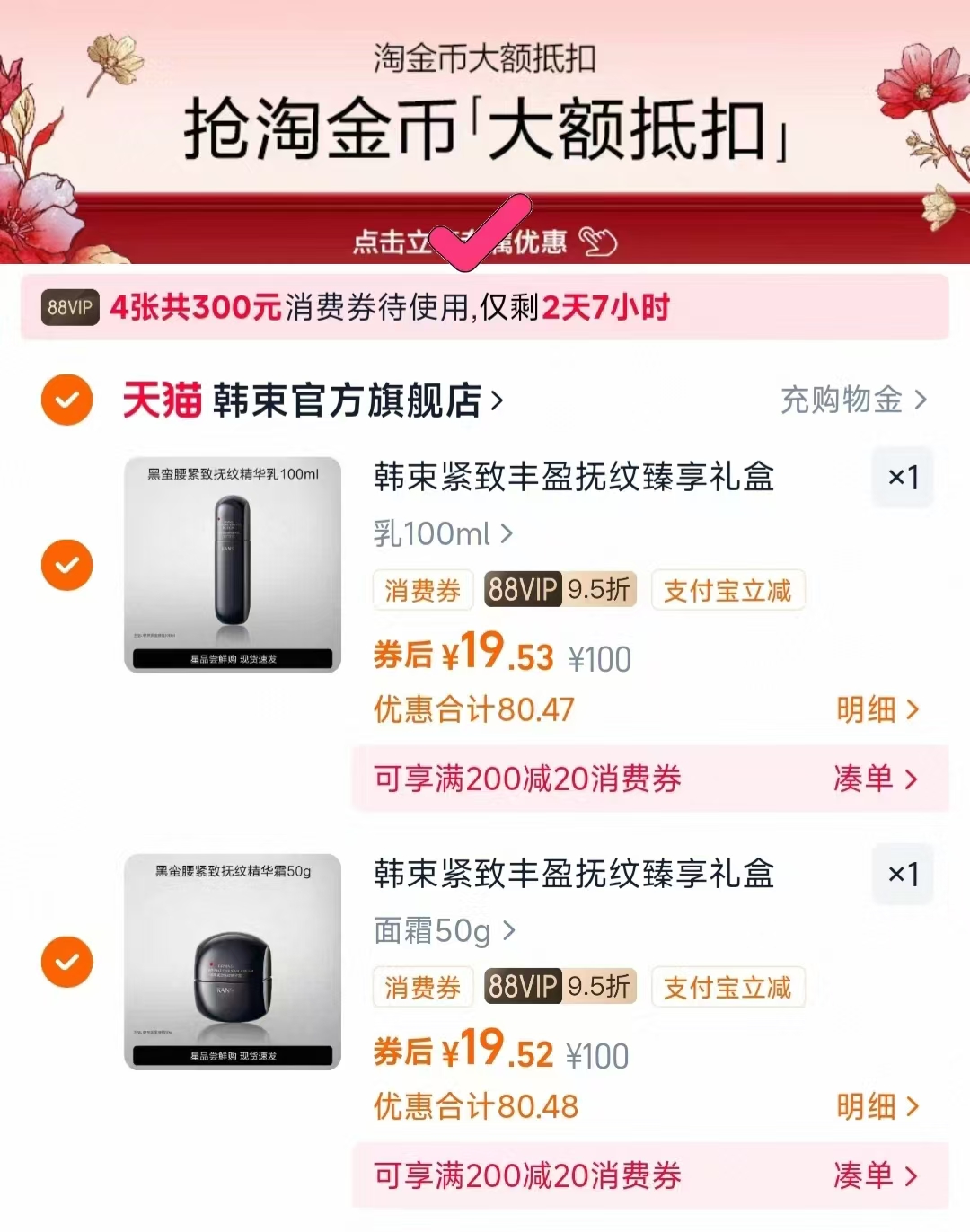Click the 支付宝立减 tag on the cream item
970x1232 pixels.
pos(727,986)
